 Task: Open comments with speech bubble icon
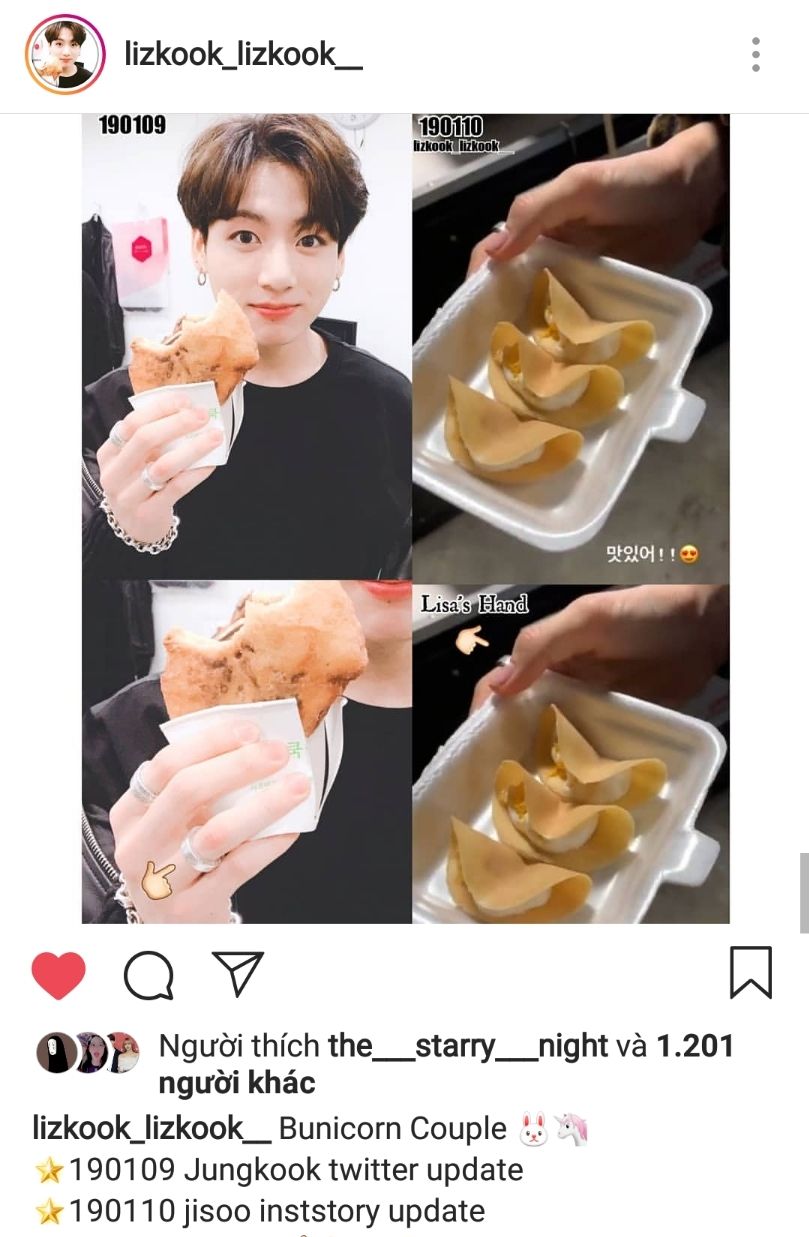pos(149,973)
